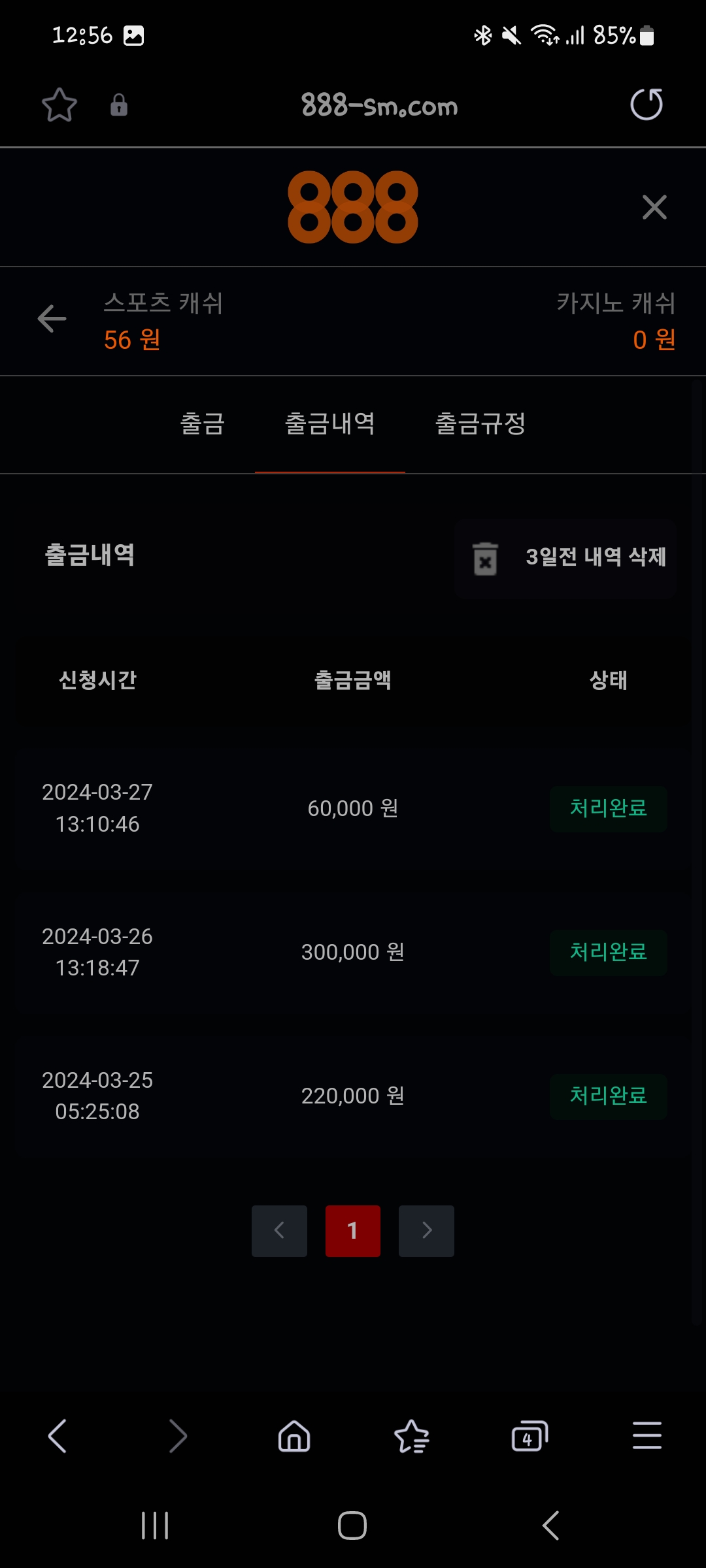Open recent apps from navigation bar
The image size is (706, 1568).
pos(155,1526)
